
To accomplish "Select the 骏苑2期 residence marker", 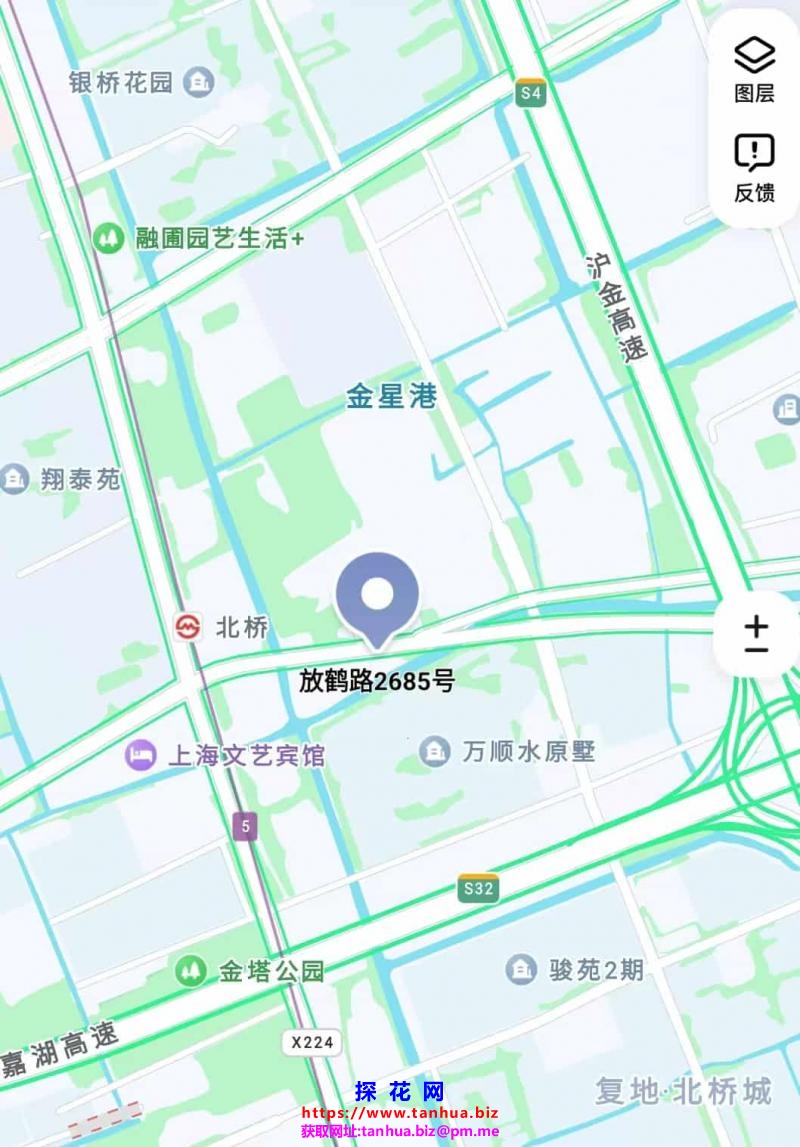I will [521, 968].
